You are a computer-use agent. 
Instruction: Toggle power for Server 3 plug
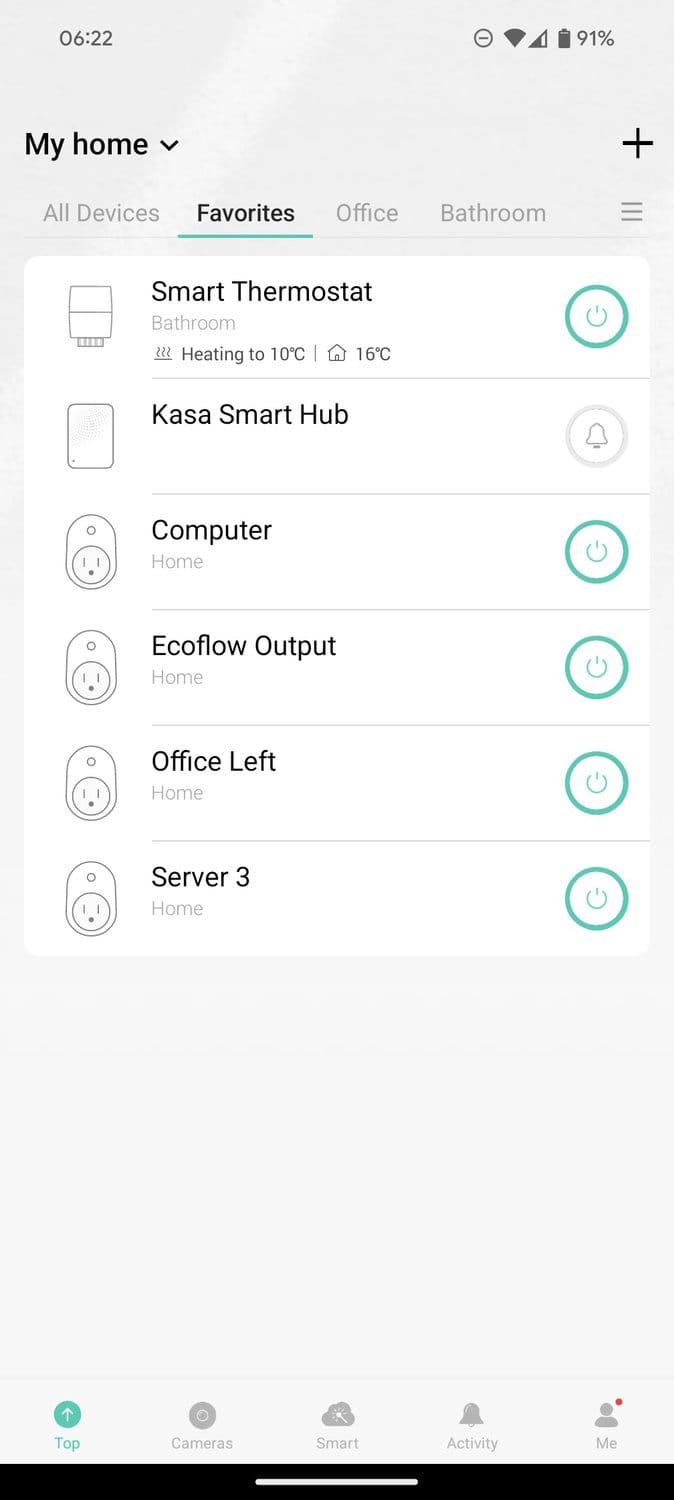pos(596,898)
